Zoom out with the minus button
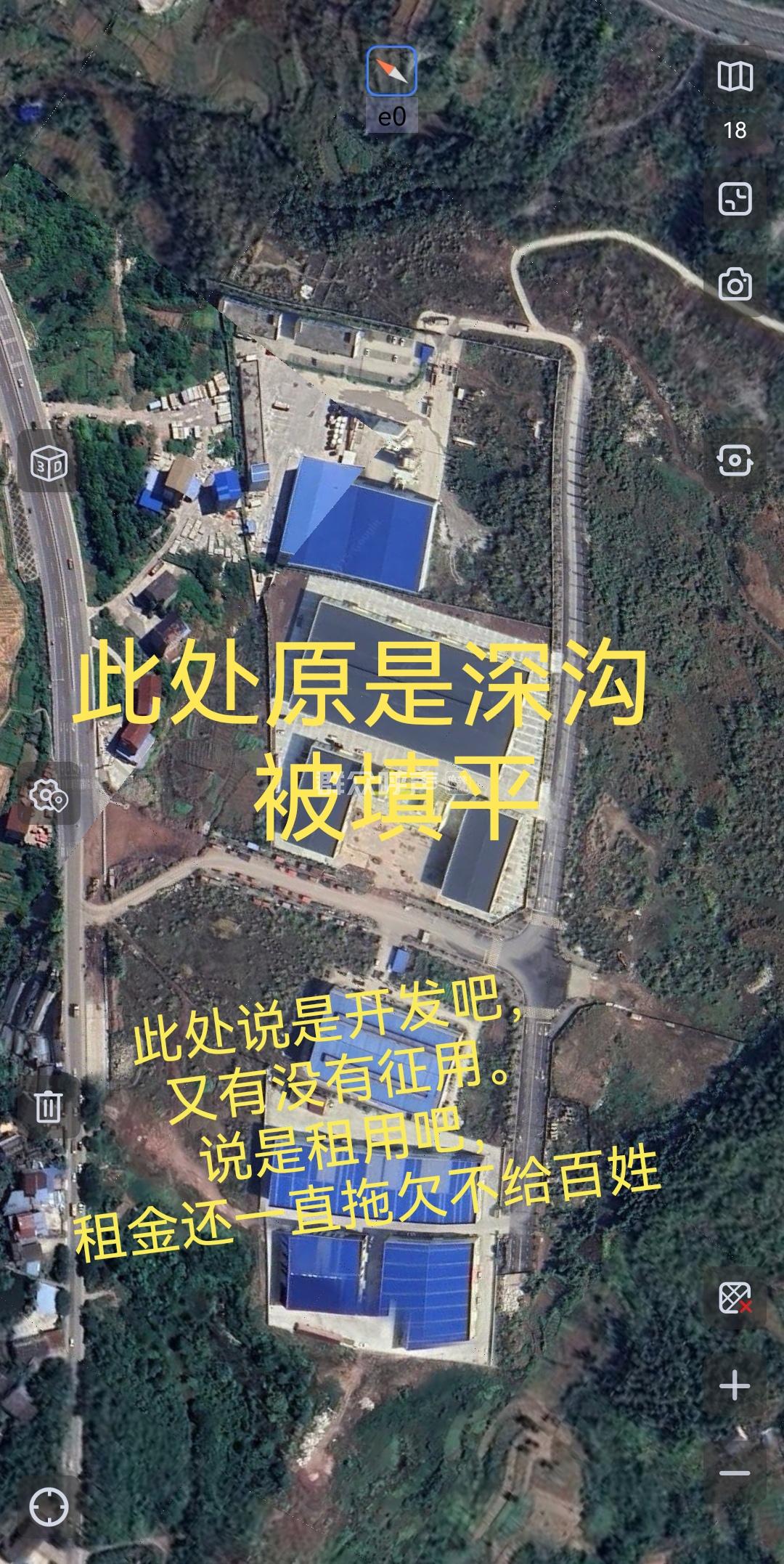Screen dimensions: 784x1564 tap(735, 1473)
